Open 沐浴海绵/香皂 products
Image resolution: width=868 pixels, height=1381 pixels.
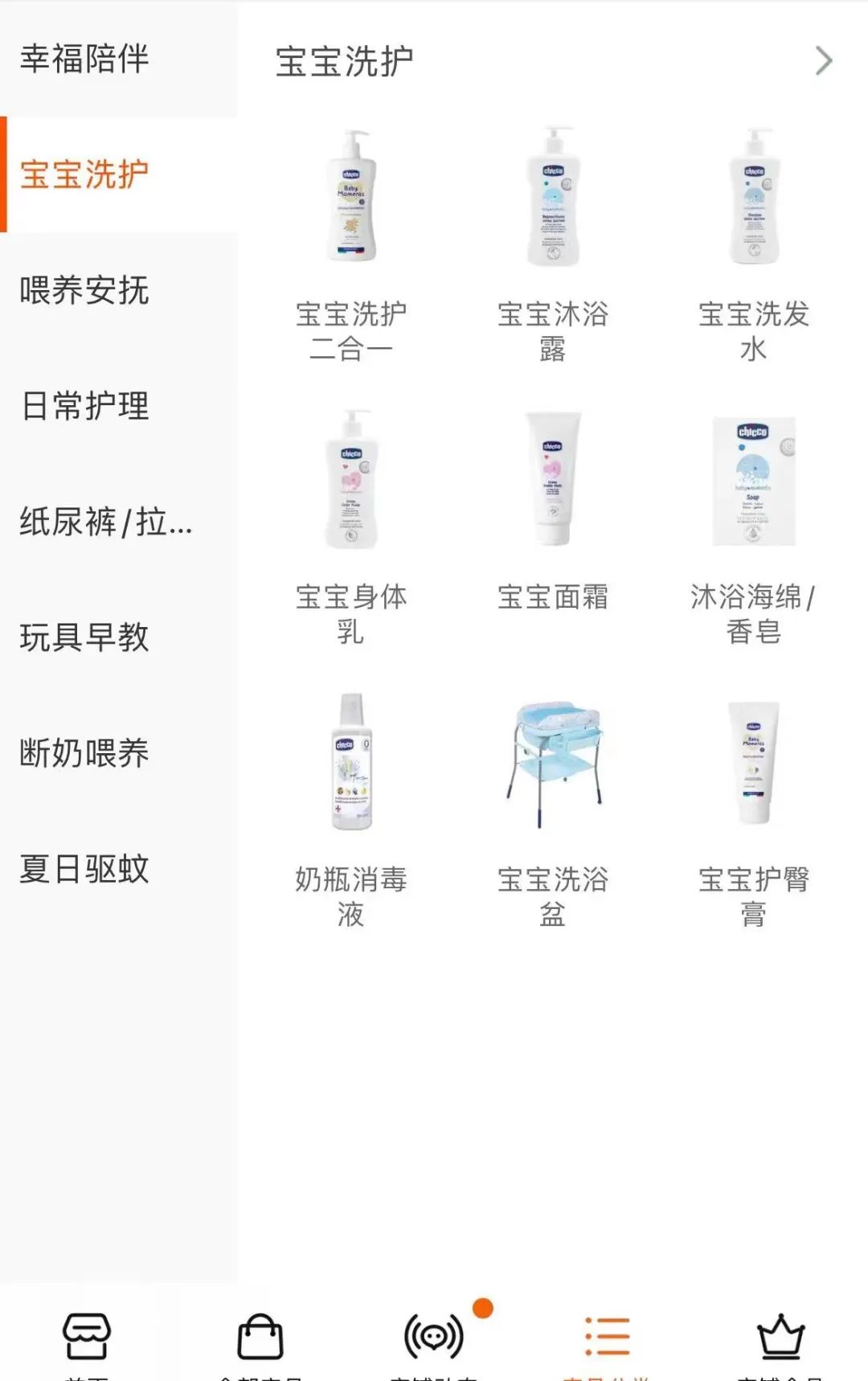point(754,522)
